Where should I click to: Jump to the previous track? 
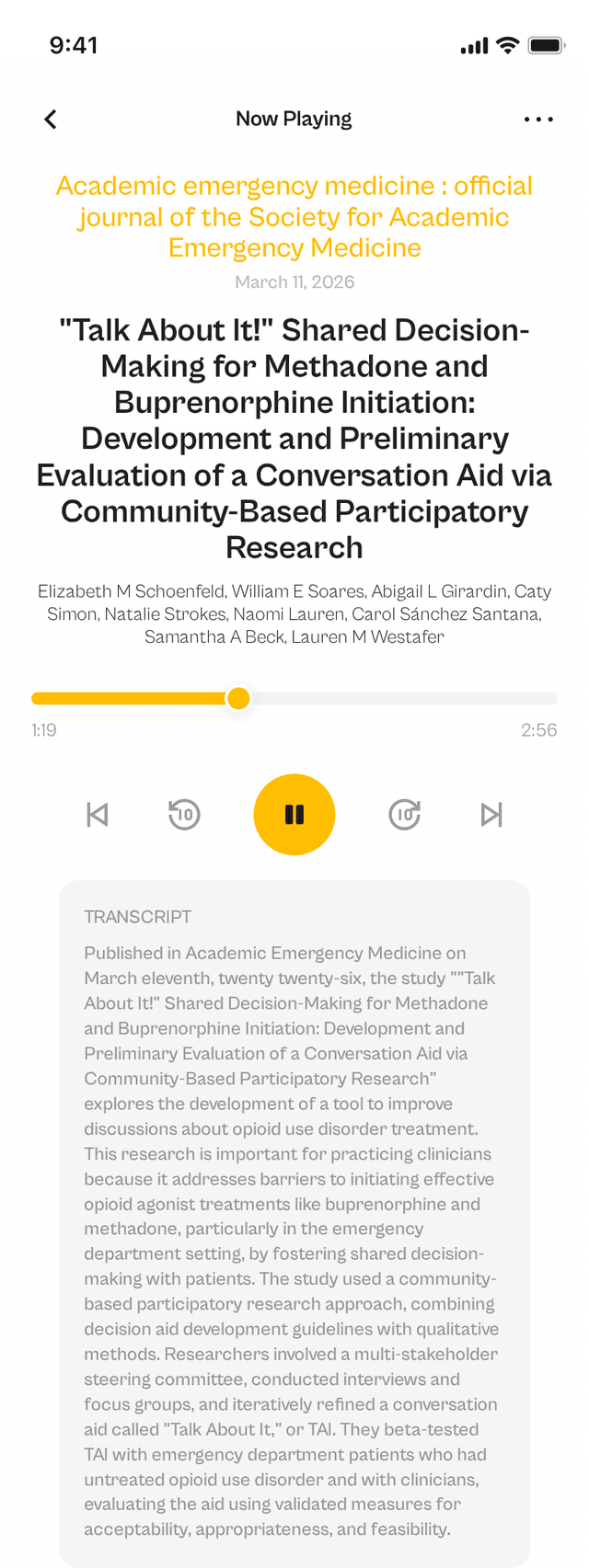pos(98,815)
